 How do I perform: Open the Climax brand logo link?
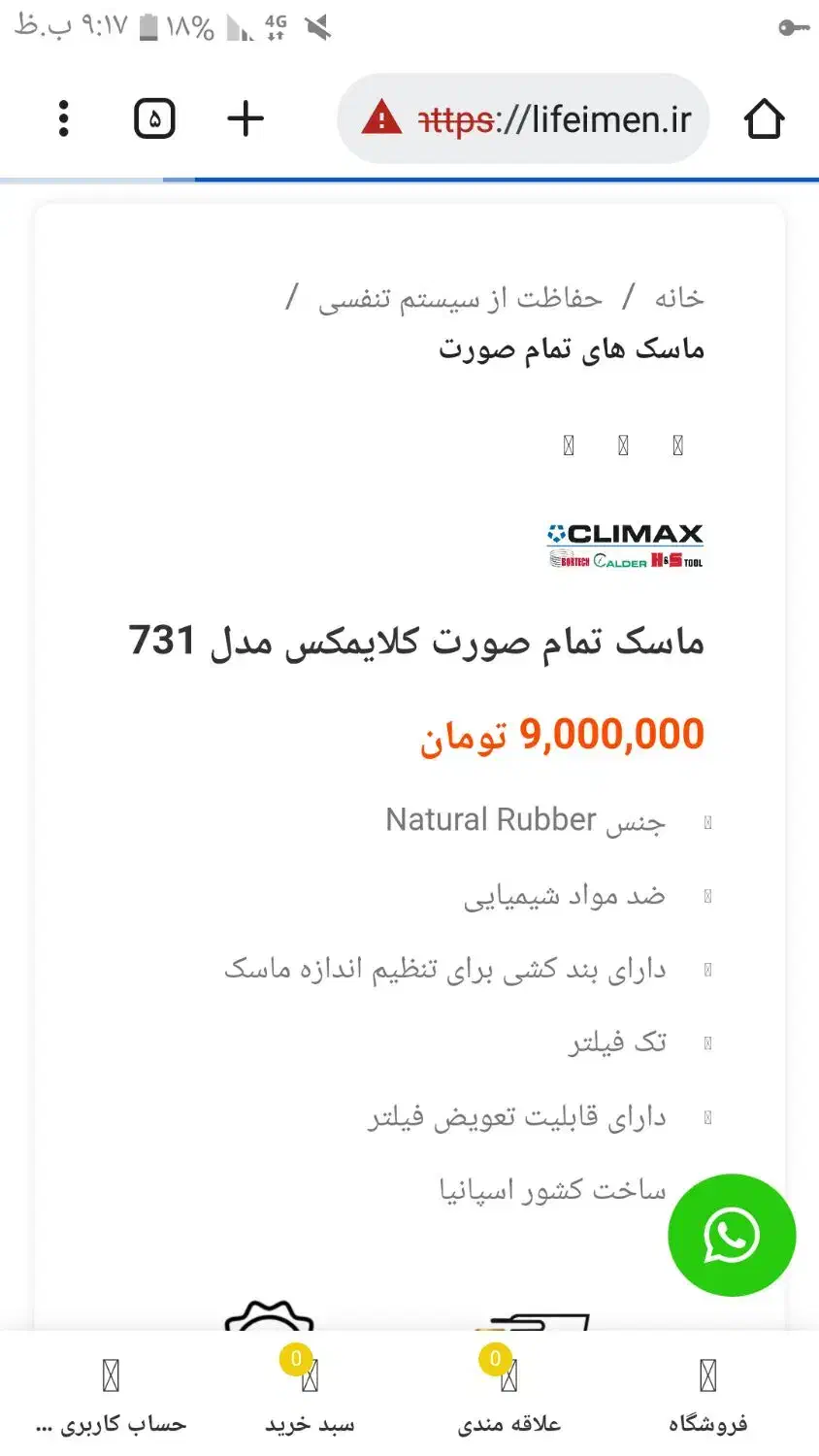pos(625,545)
